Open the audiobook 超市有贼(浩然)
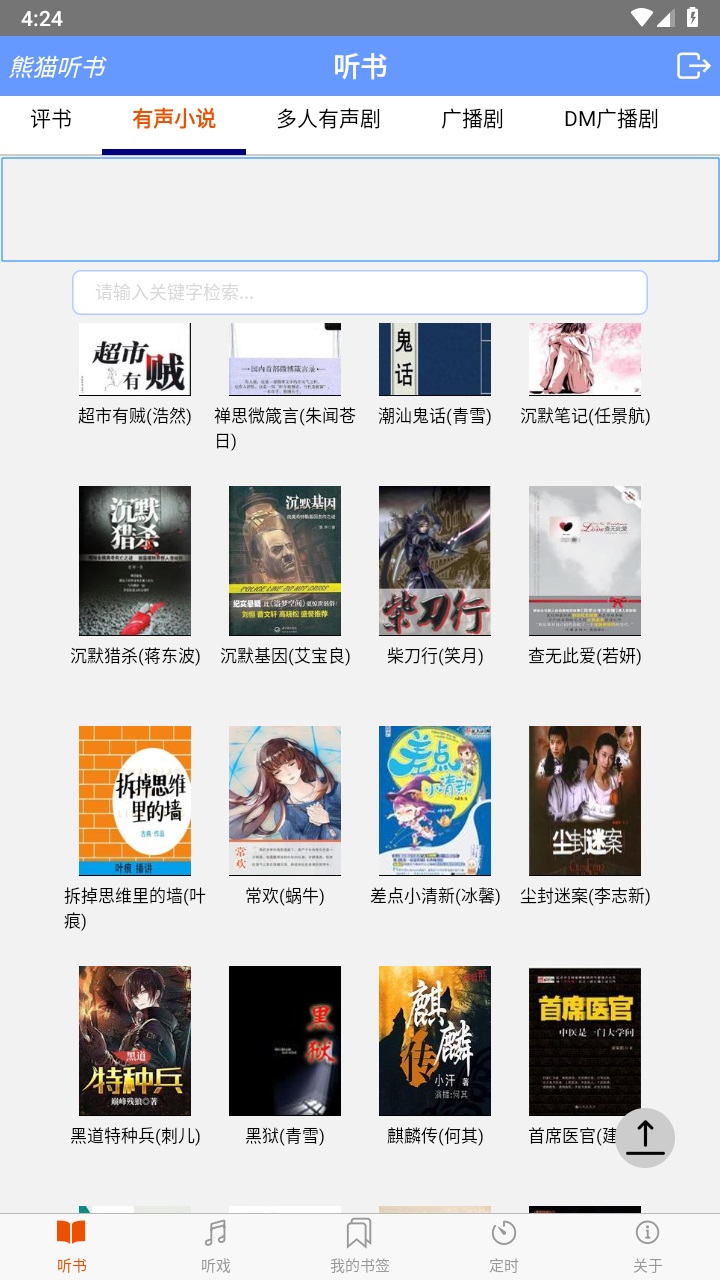The image size is (720, 1280). tap(135, 360)
